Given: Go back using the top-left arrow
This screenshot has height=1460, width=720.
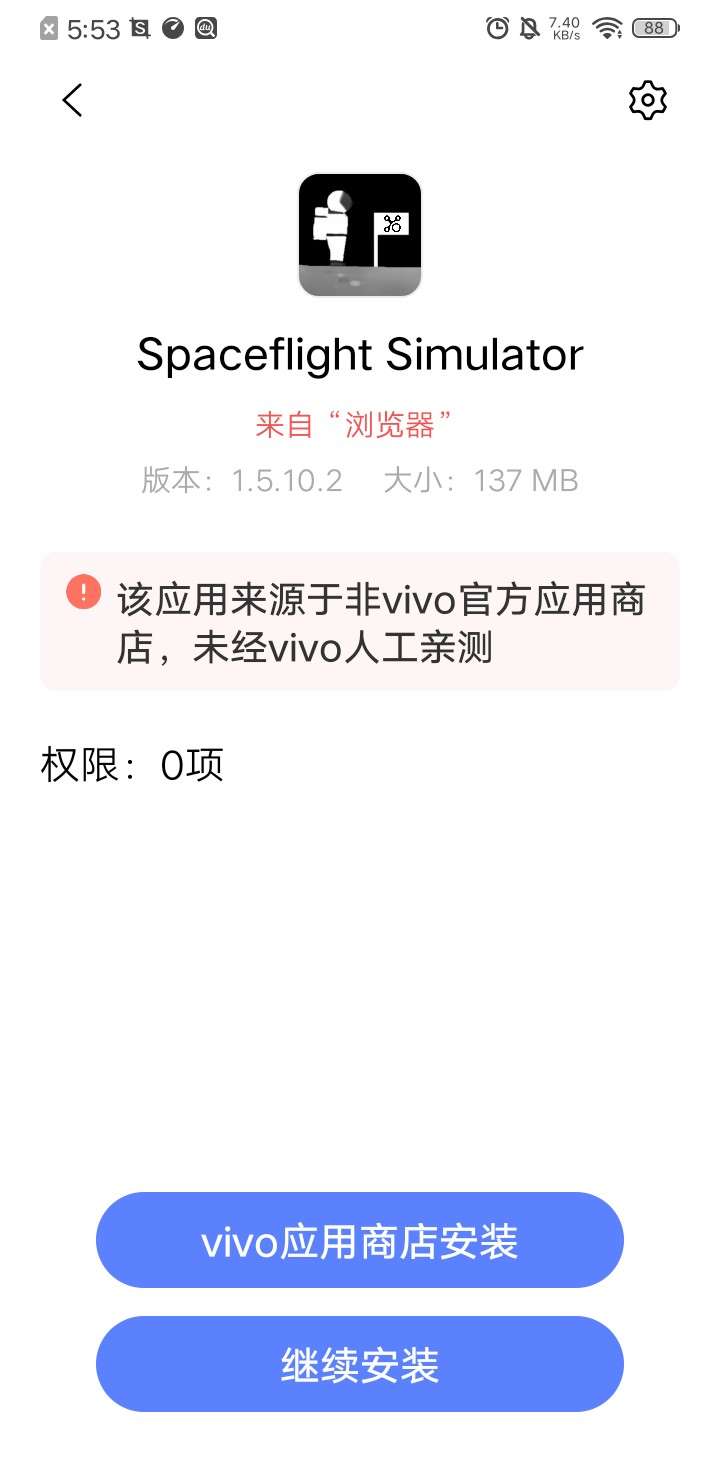Looking at the screenshot, I should pyautogui.click(x=72, y=100).
